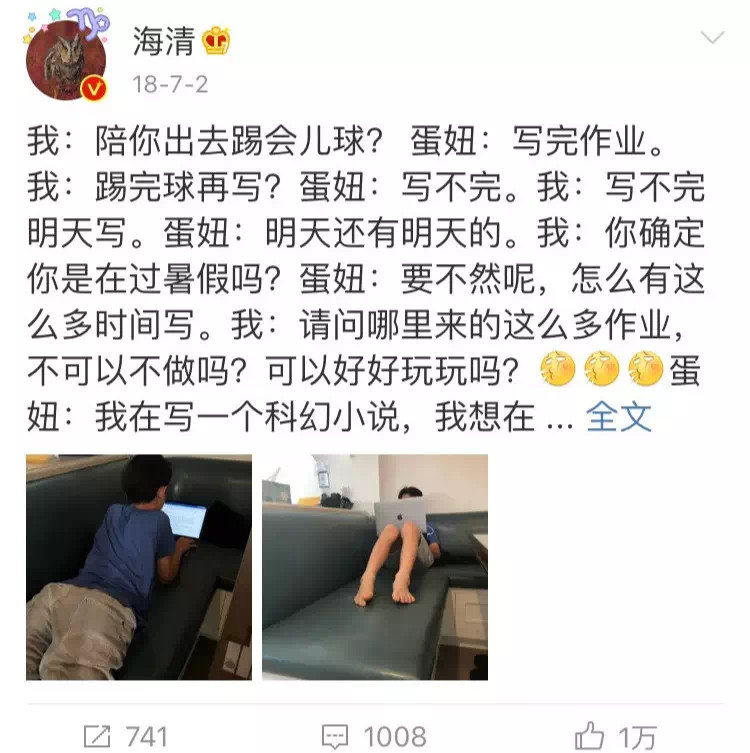This screenshot has height=753, width=750.
Task: Open the photo of legs holding a laptop
Action: (375, 567)
